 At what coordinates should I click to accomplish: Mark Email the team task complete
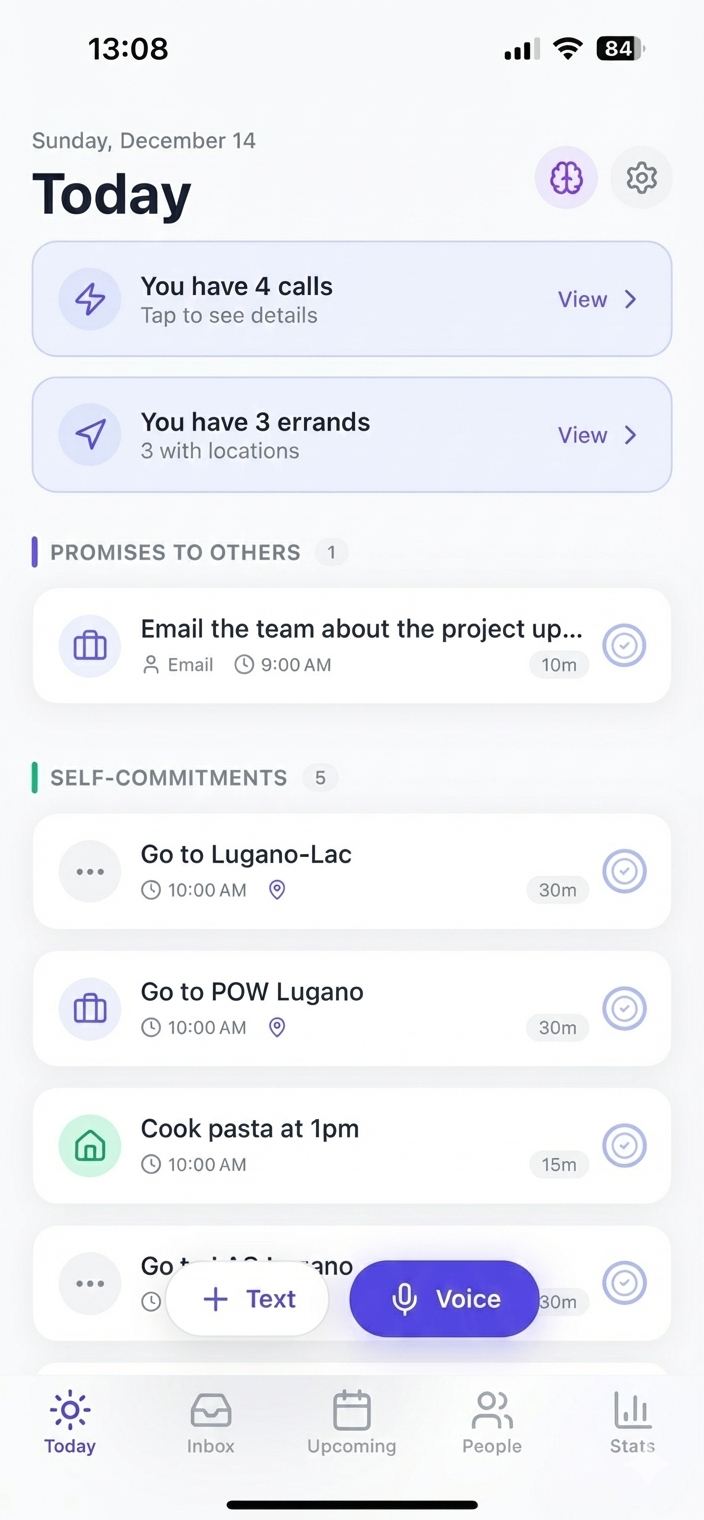(x=624, y=646)
